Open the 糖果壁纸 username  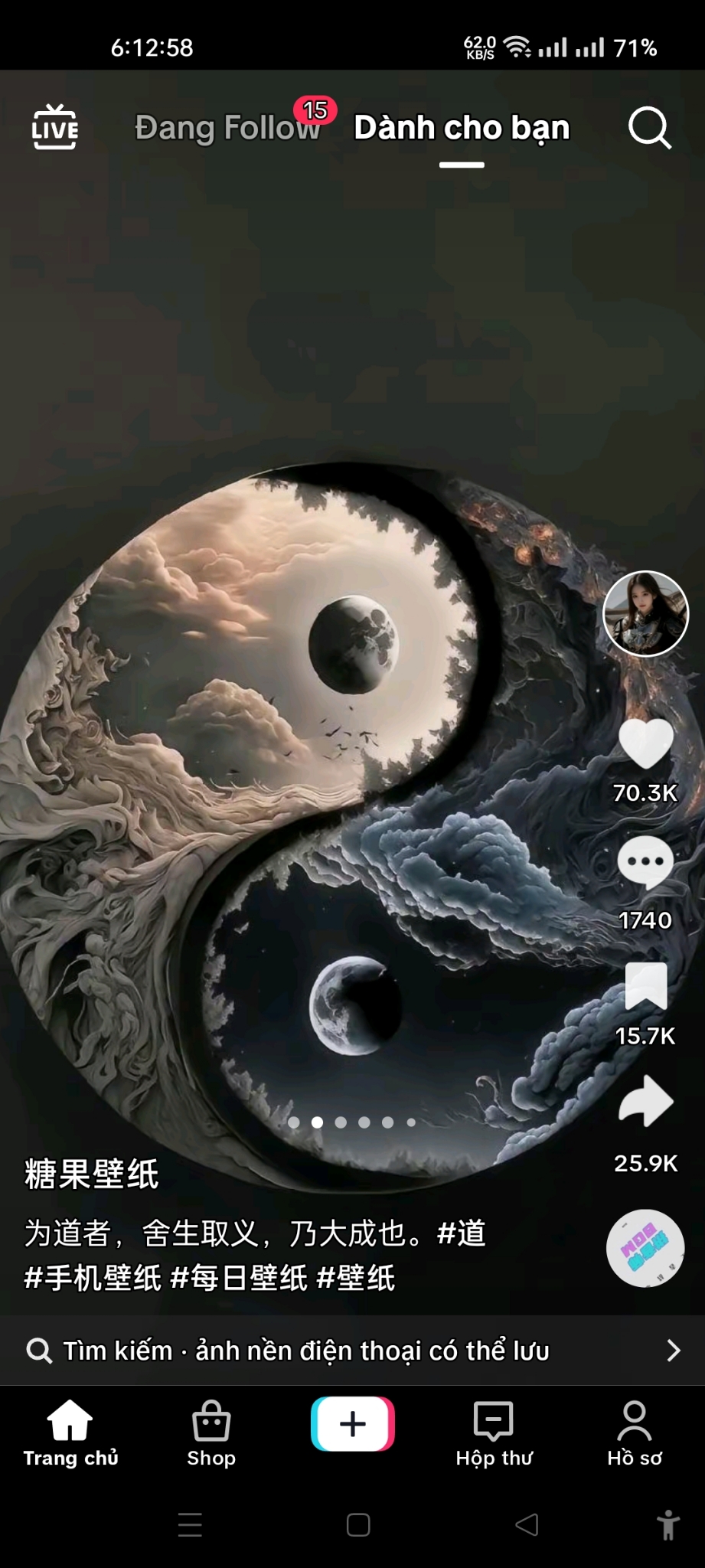(92, 1174)
